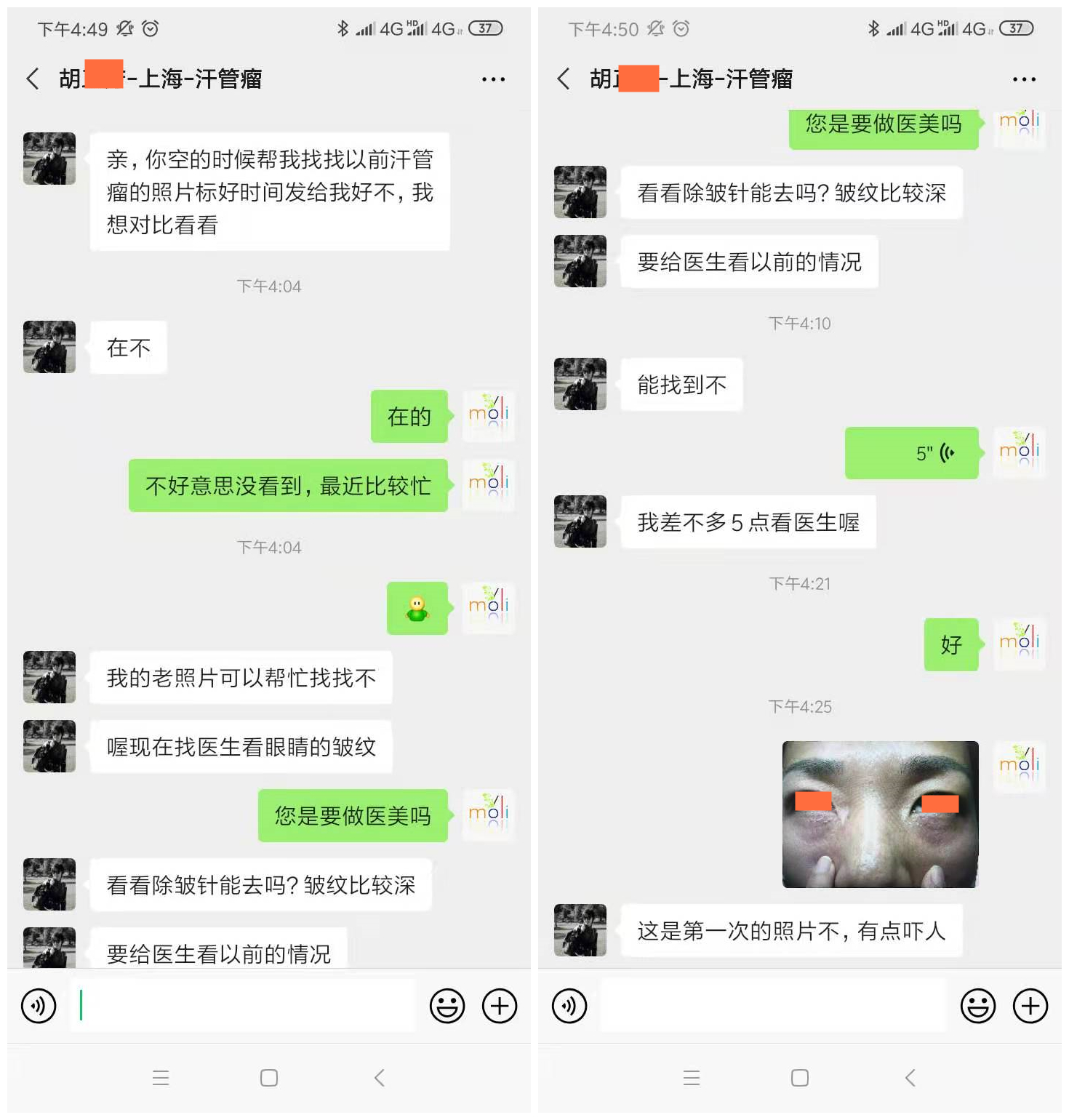Tap the Android recents navigation button
This screenshot has width=1069, height=1120.
coord(161,1079)
